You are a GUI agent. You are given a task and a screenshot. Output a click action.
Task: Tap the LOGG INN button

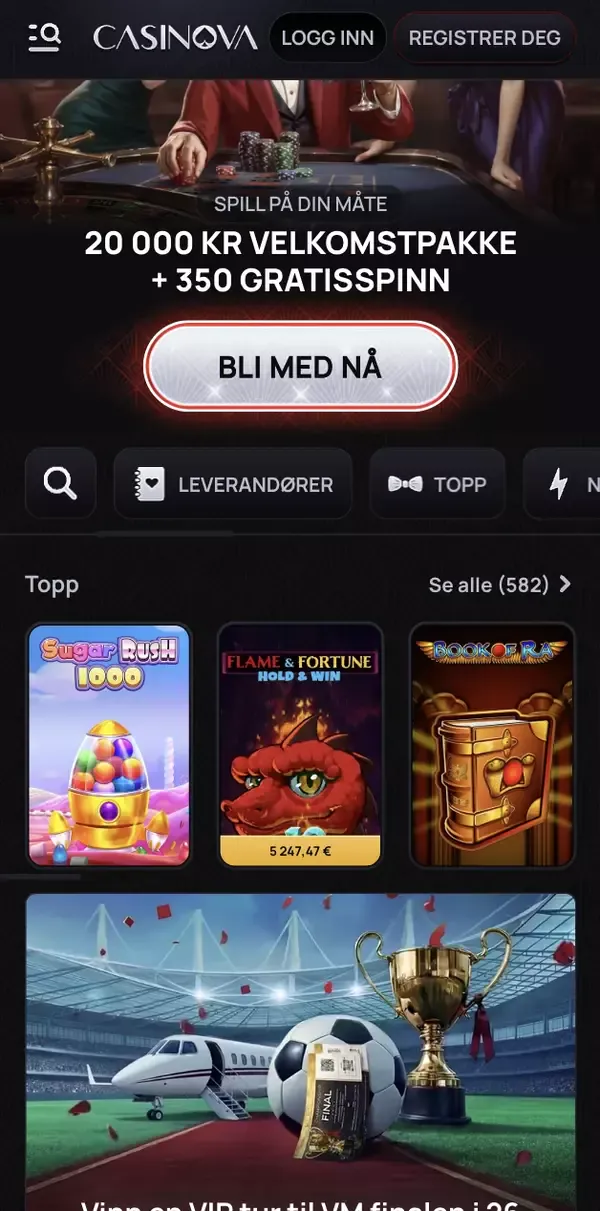point(327,38)
